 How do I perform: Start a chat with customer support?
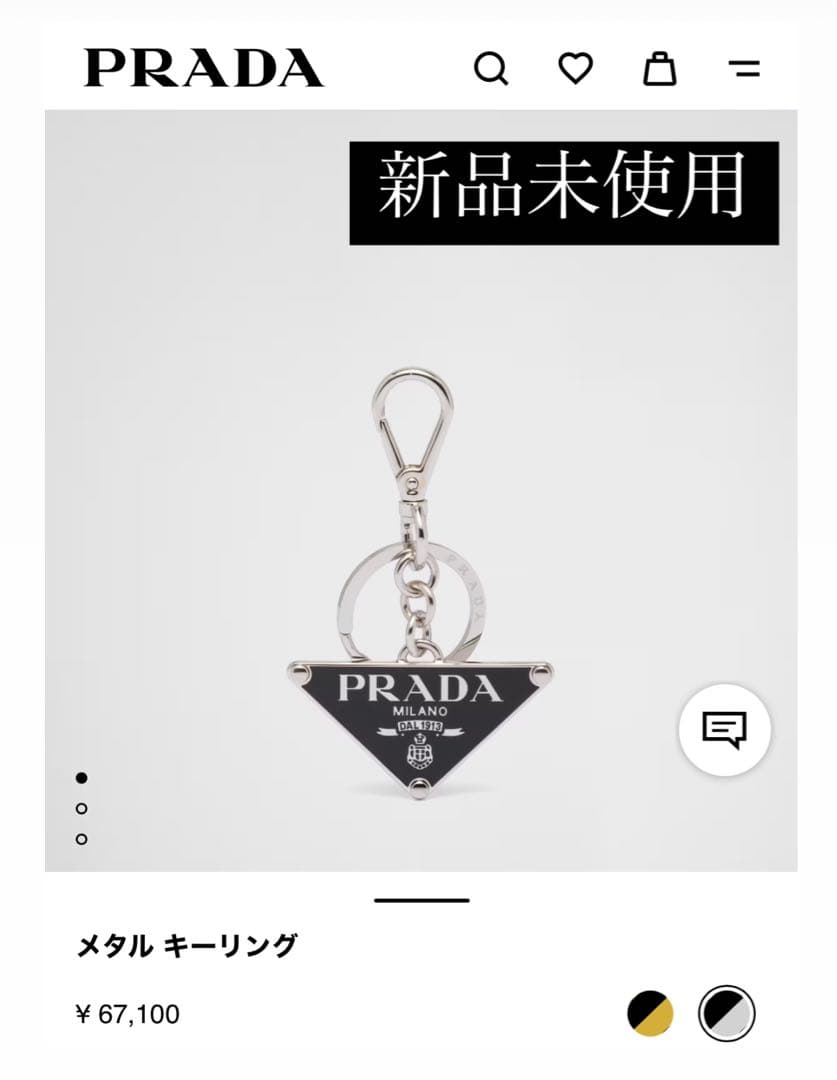pyautogui.click(x=724, y=729)
